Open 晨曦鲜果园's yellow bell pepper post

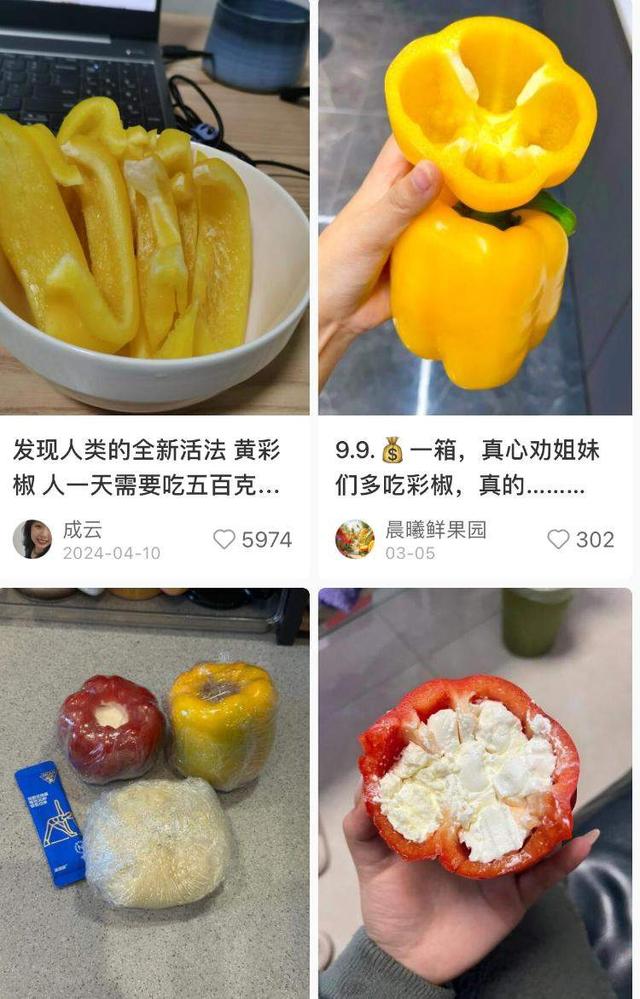[x=475, y=207]
